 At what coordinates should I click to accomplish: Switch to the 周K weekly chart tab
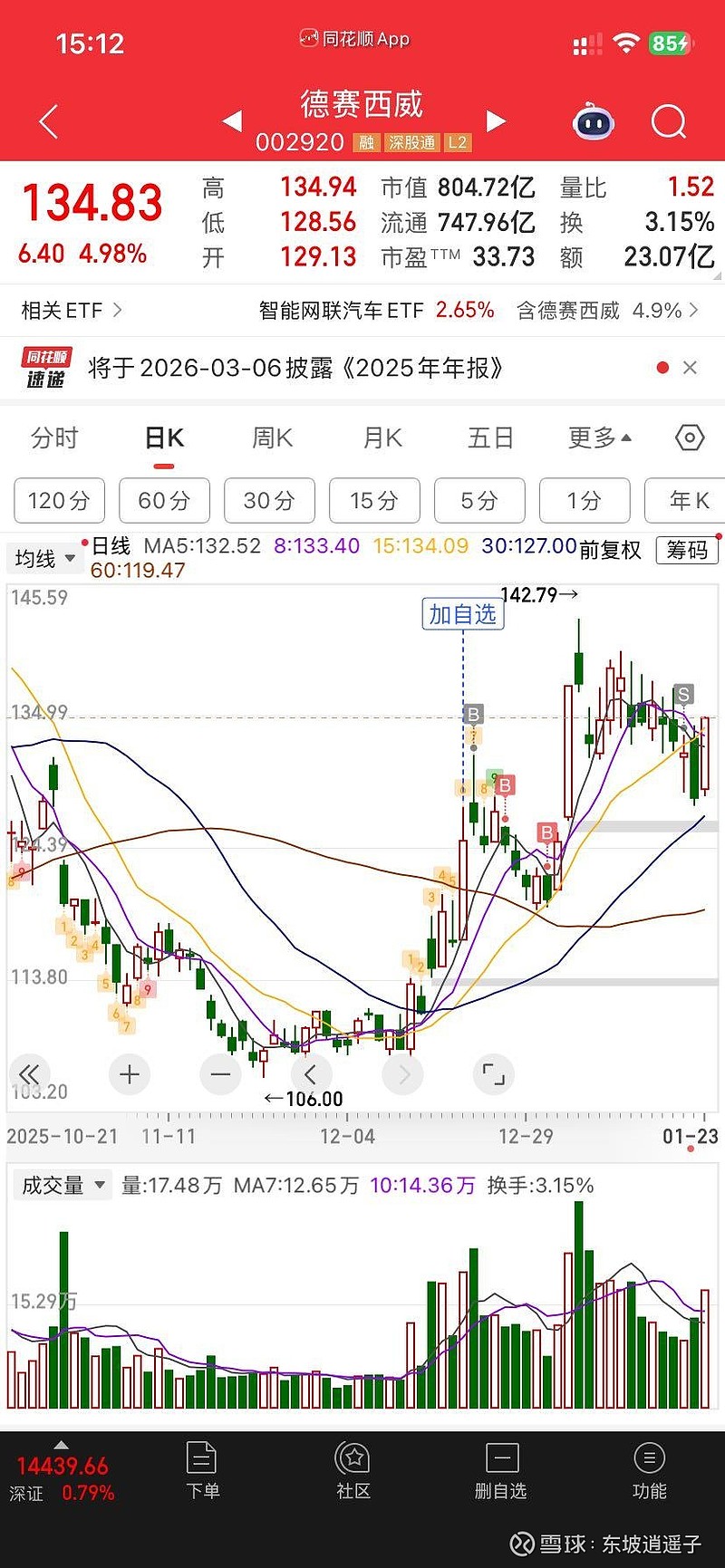(x=271, y=438)
